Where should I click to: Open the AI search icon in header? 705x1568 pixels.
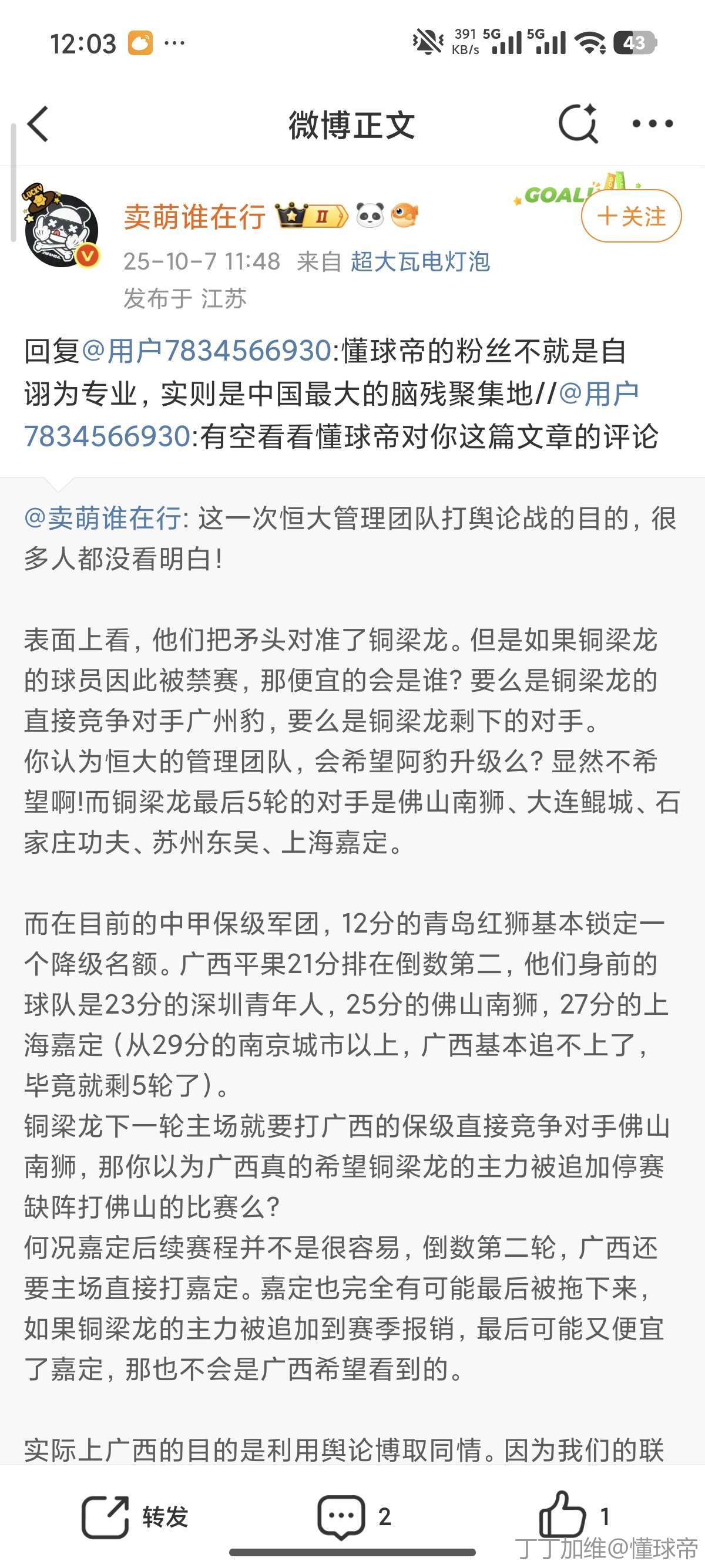[x=578, y=124]
